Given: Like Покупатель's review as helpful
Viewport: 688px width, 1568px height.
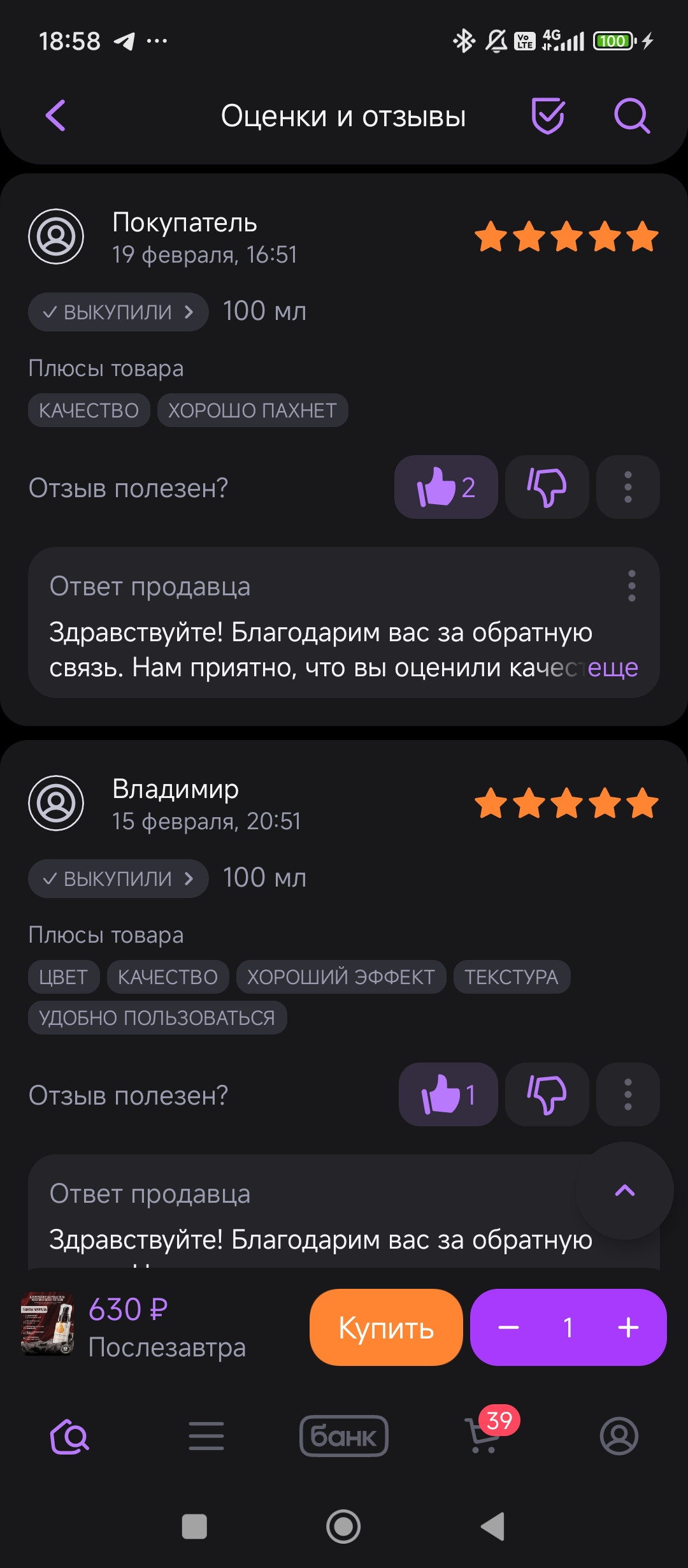Looking at the screenshot, I should [446, 487].
